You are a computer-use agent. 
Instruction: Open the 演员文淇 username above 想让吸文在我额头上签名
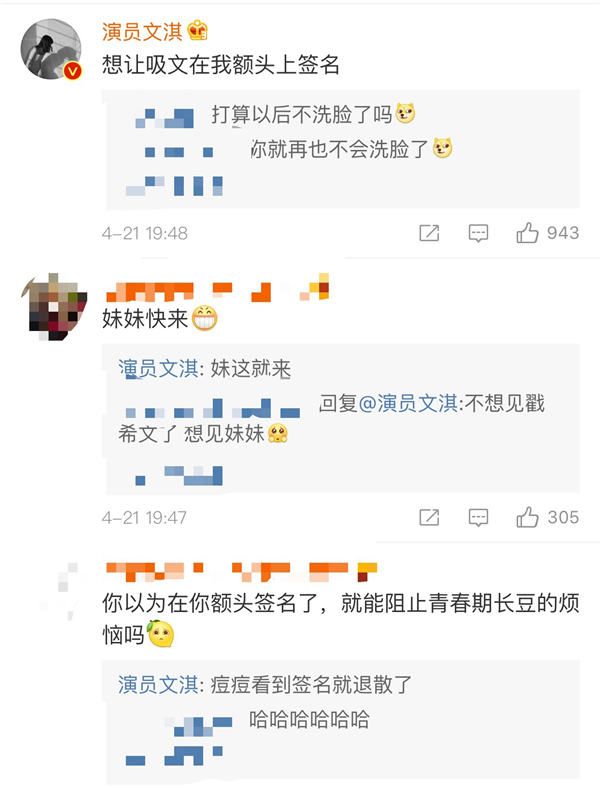click(x=142, y=32)
